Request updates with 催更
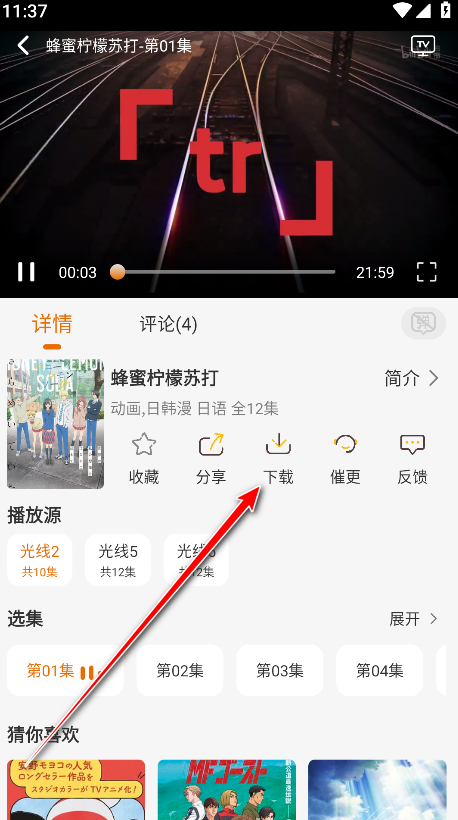 [x=345, y=459]
